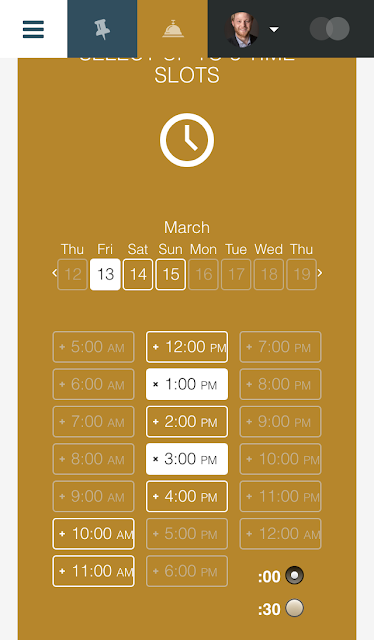Add the 4:00 PM time slot
Screen dimensions: 374x640
click(187, 496)
